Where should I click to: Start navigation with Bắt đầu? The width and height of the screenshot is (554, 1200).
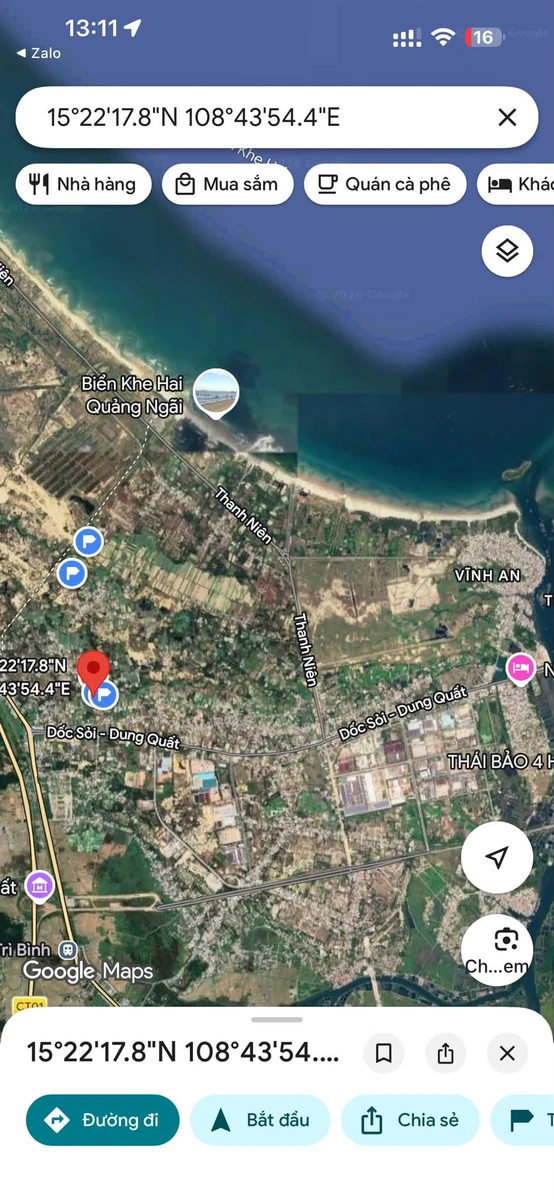pos(260,1120)
